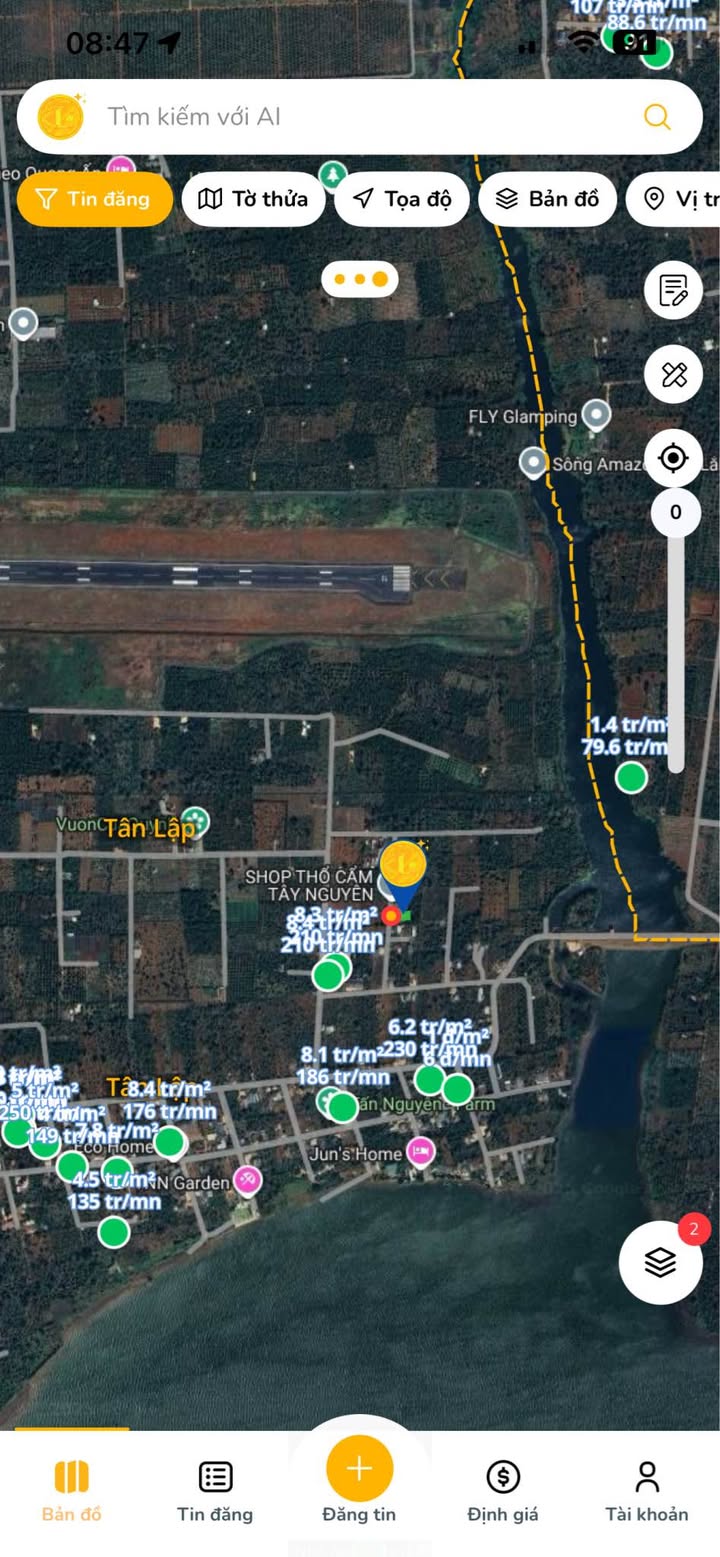The image size is (720, 1557).
Task: Open the 4.5 tr/m² 135 tr/mn listing
Action: (x=114, y=1232)
